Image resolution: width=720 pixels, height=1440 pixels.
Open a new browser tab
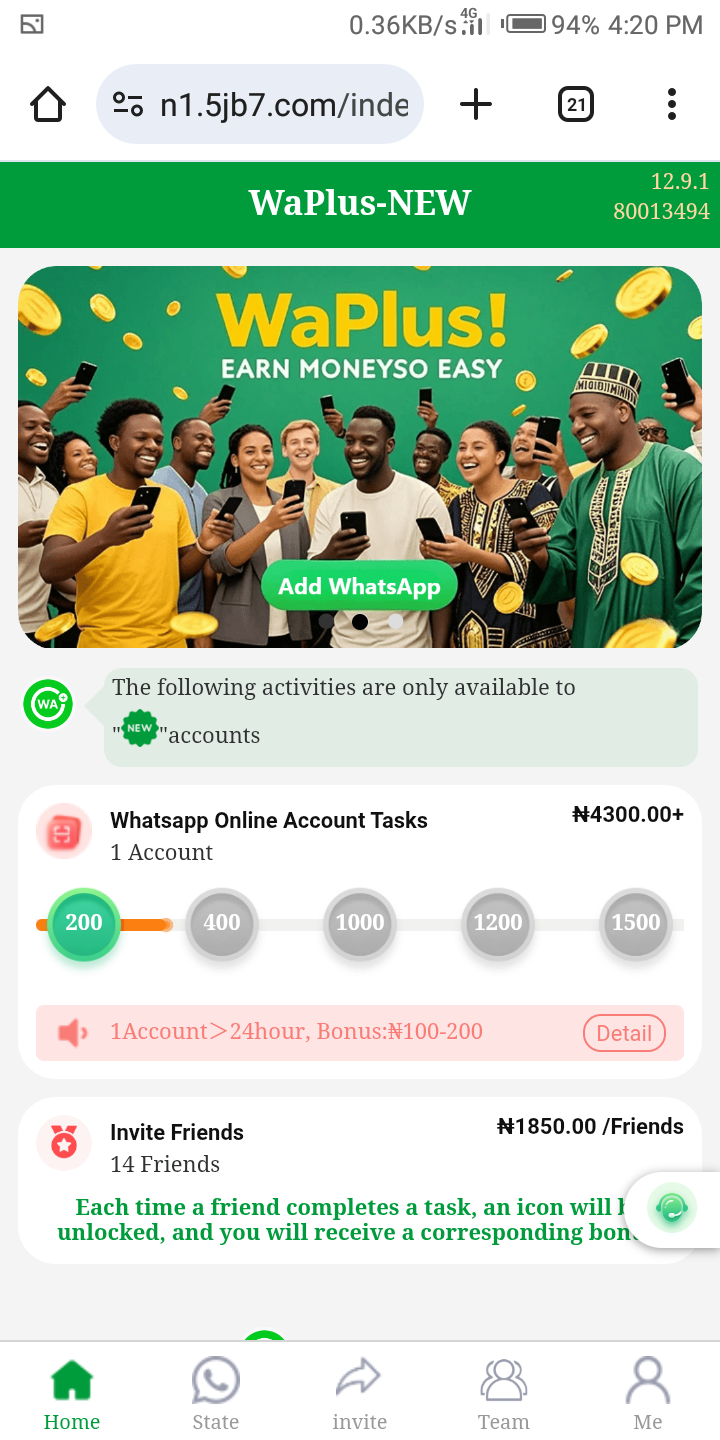[476, 104]
